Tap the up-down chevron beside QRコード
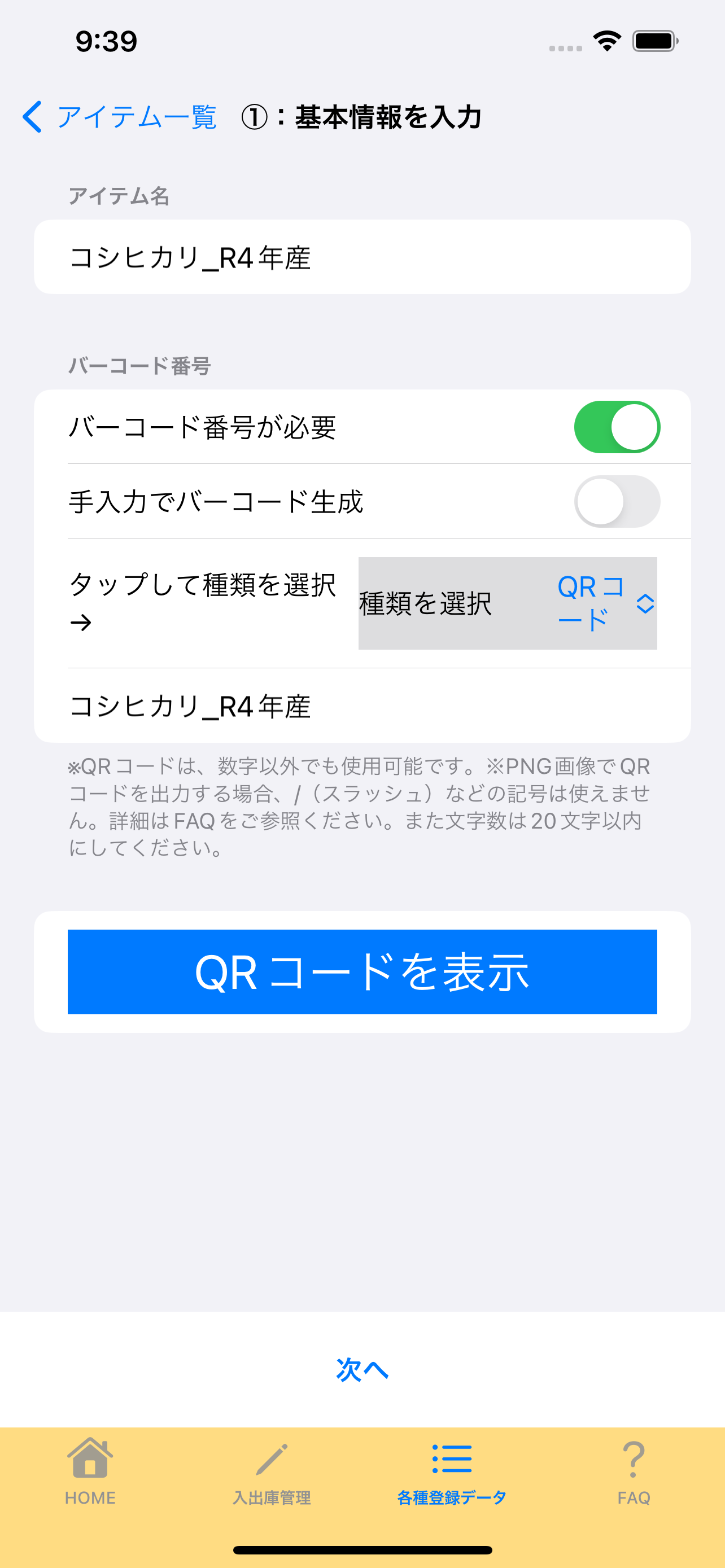This screenshot has height=1568, width=725. 645,605
